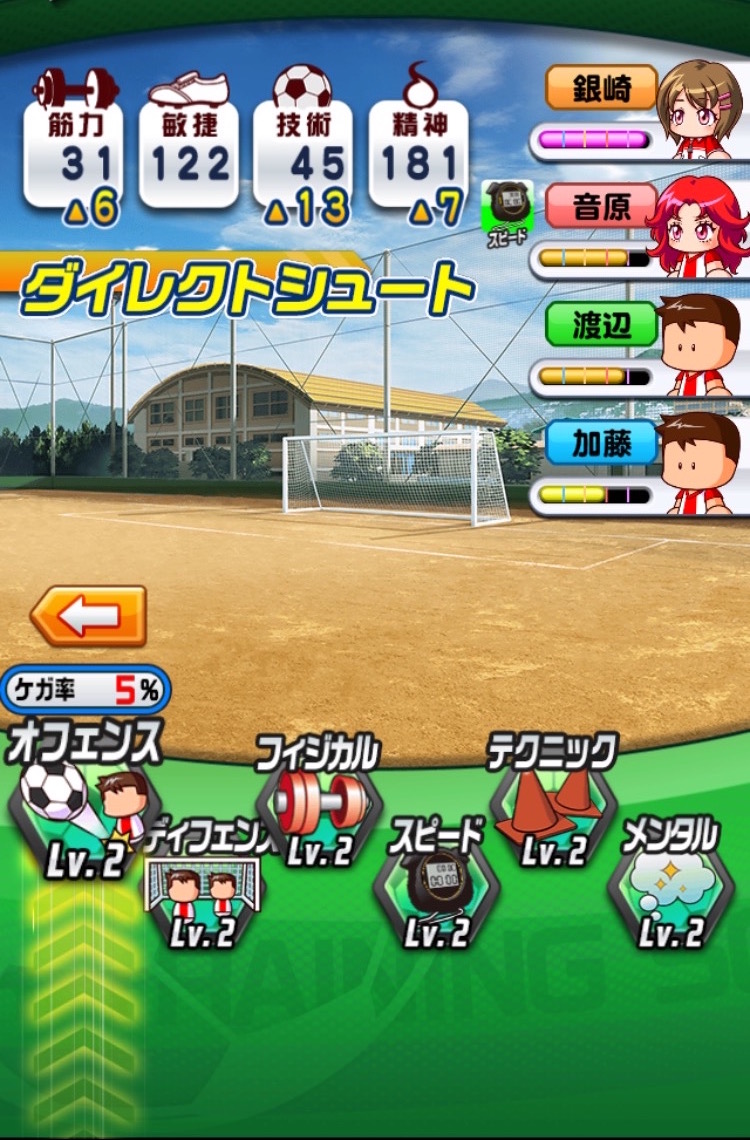Pick the スピード training
Image resolution: width=750 pixels, height=1140 pixels.
click(438, 890)
